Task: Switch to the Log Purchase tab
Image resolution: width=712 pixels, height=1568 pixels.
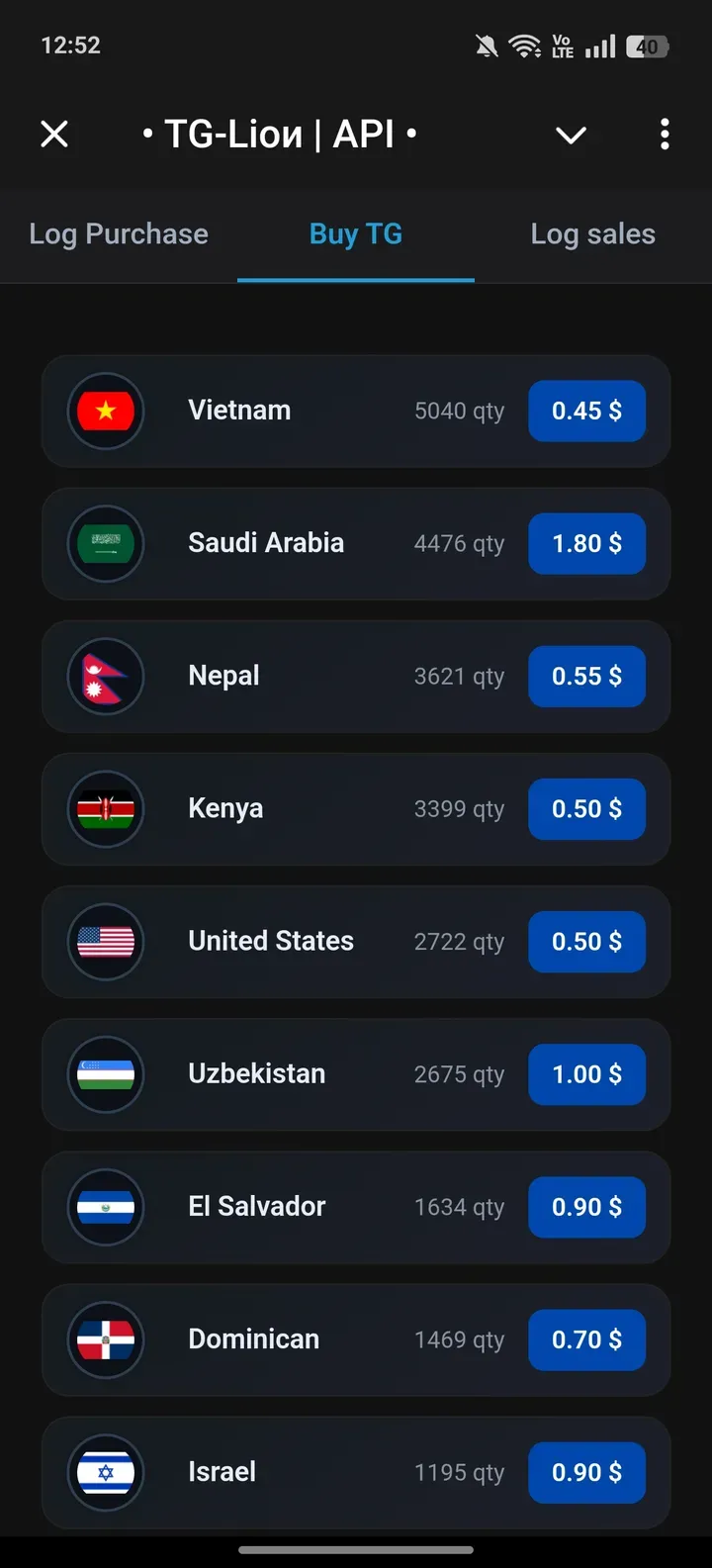Action: (119, 234)
